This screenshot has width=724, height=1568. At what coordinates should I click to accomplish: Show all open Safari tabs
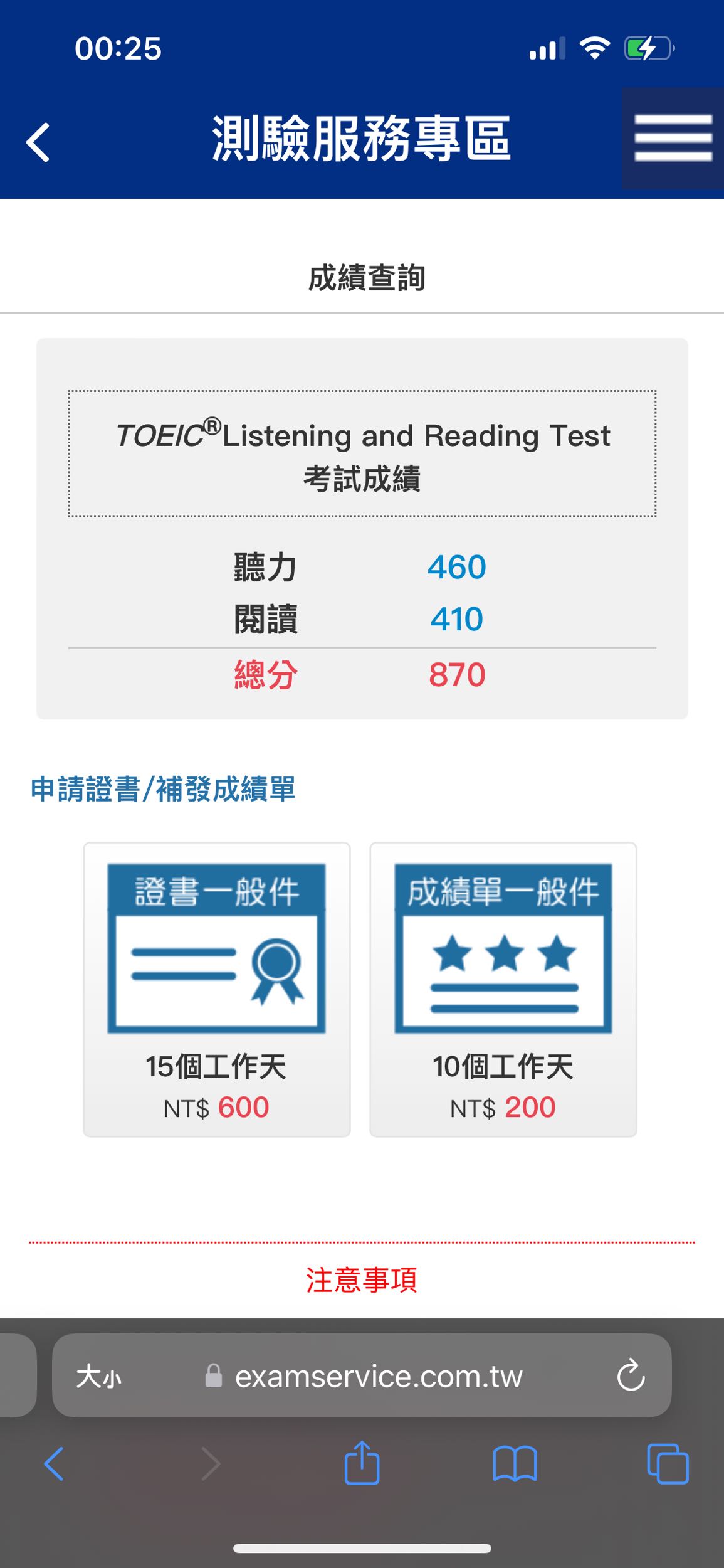click(667, 1464)
